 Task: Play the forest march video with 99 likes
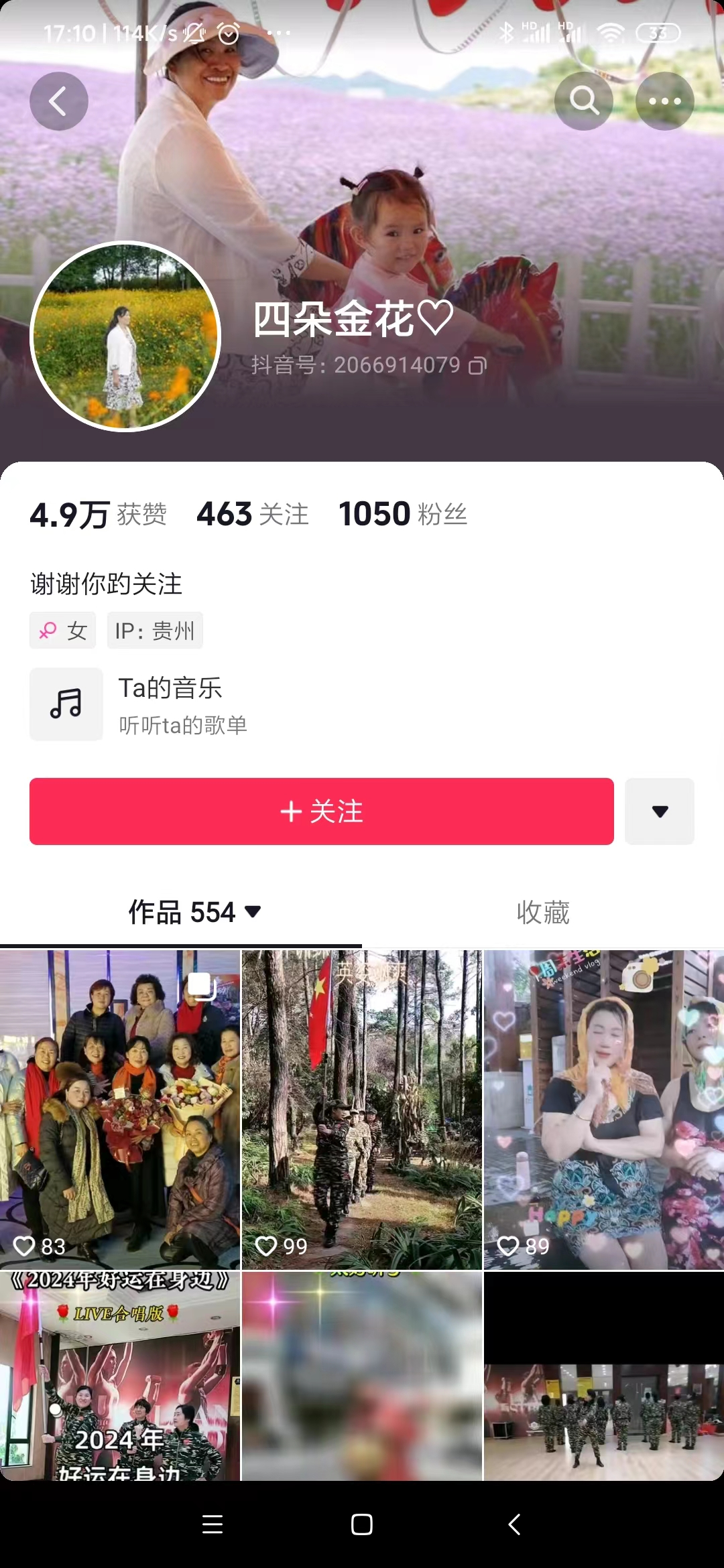click(x=361, y=1109)
